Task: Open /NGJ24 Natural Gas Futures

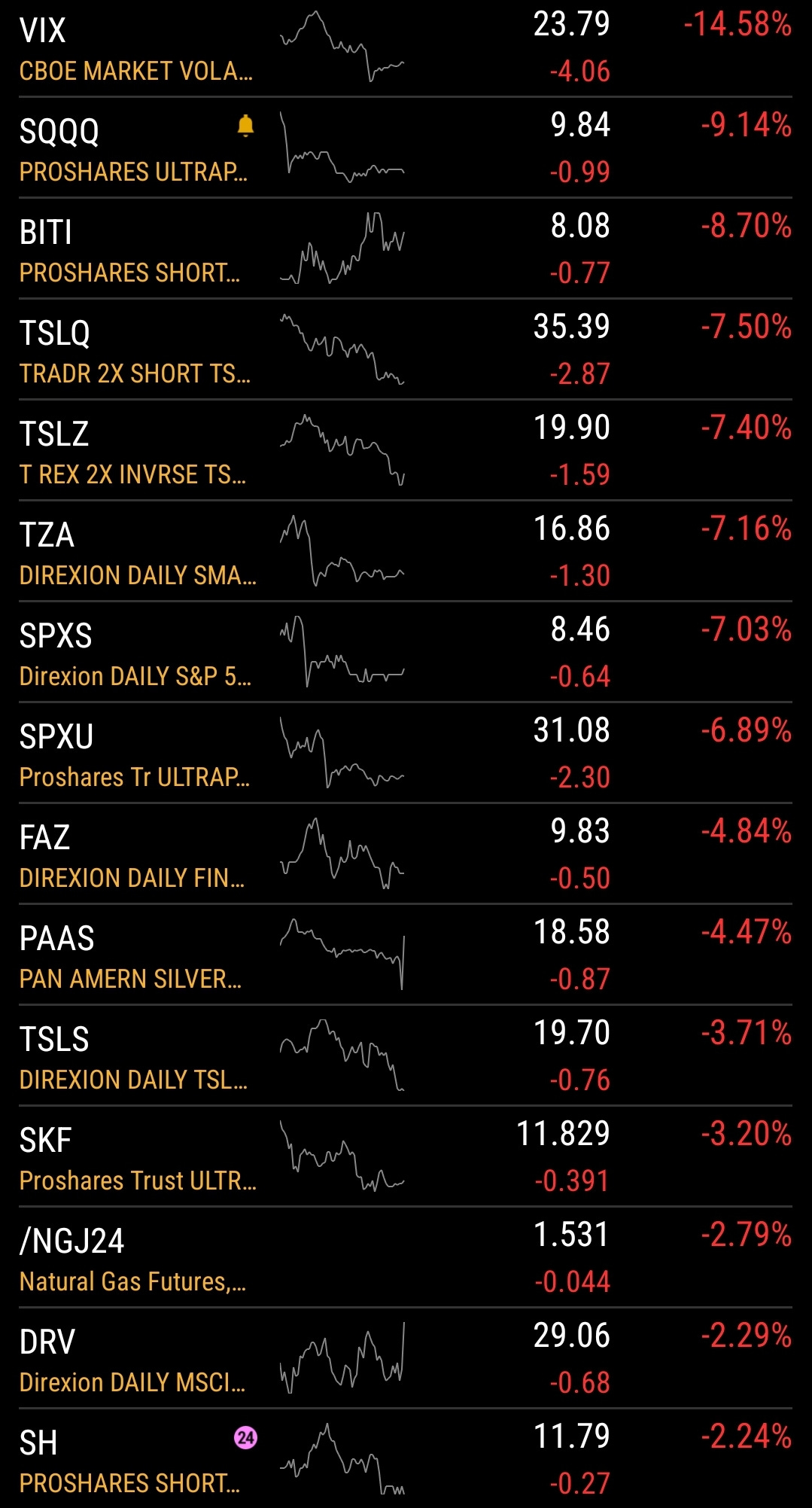Action: (406, 1257)
